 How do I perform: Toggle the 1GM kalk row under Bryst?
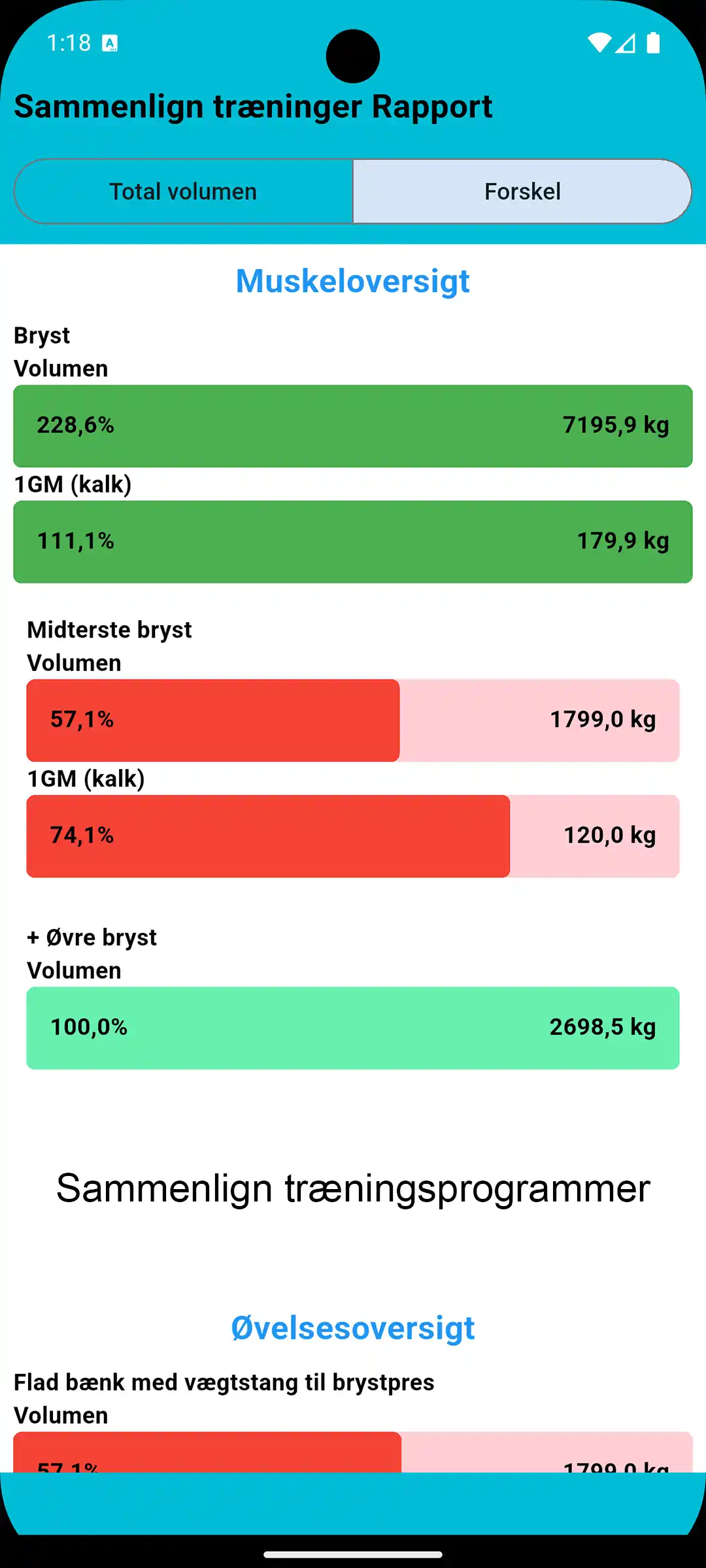tap(353, 541)
